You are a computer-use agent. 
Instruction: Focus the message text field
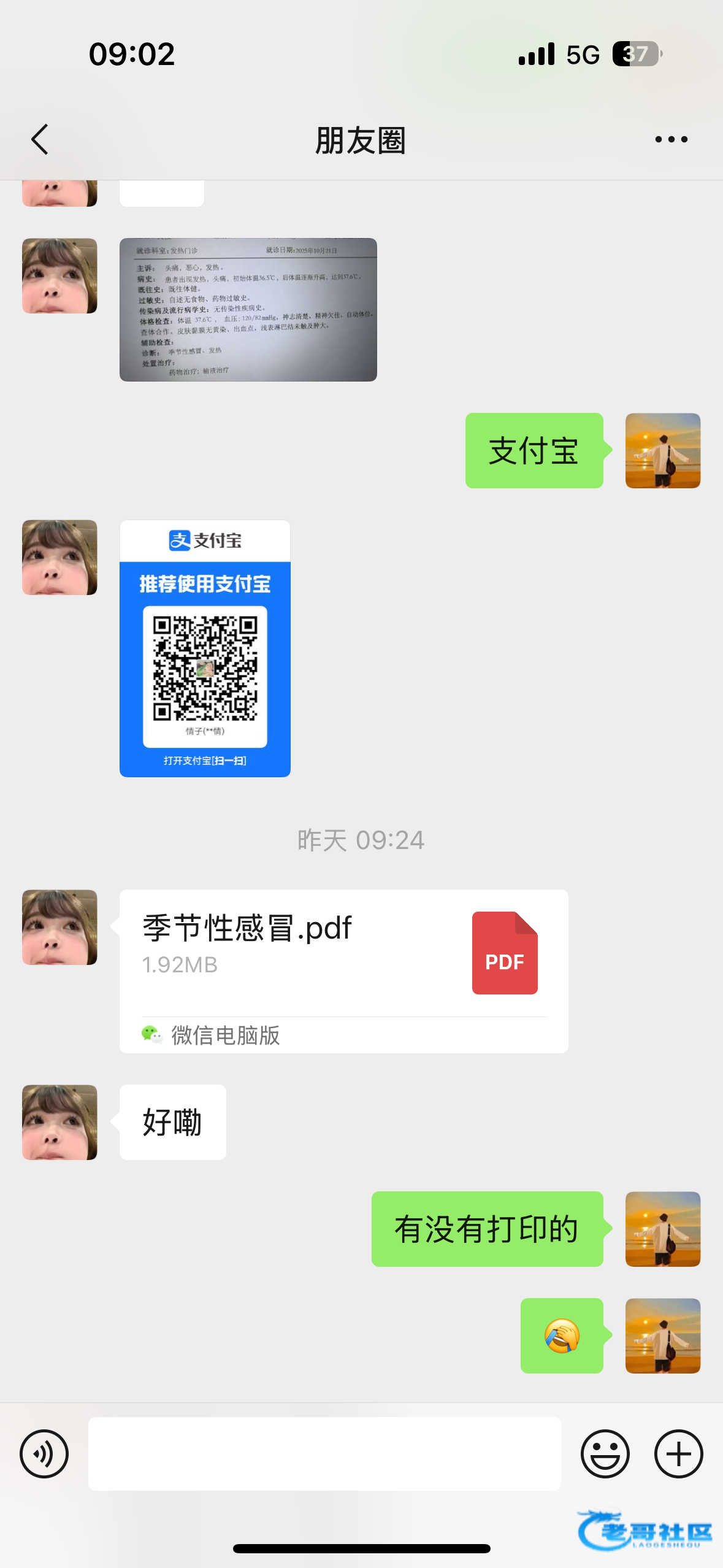324,1453
